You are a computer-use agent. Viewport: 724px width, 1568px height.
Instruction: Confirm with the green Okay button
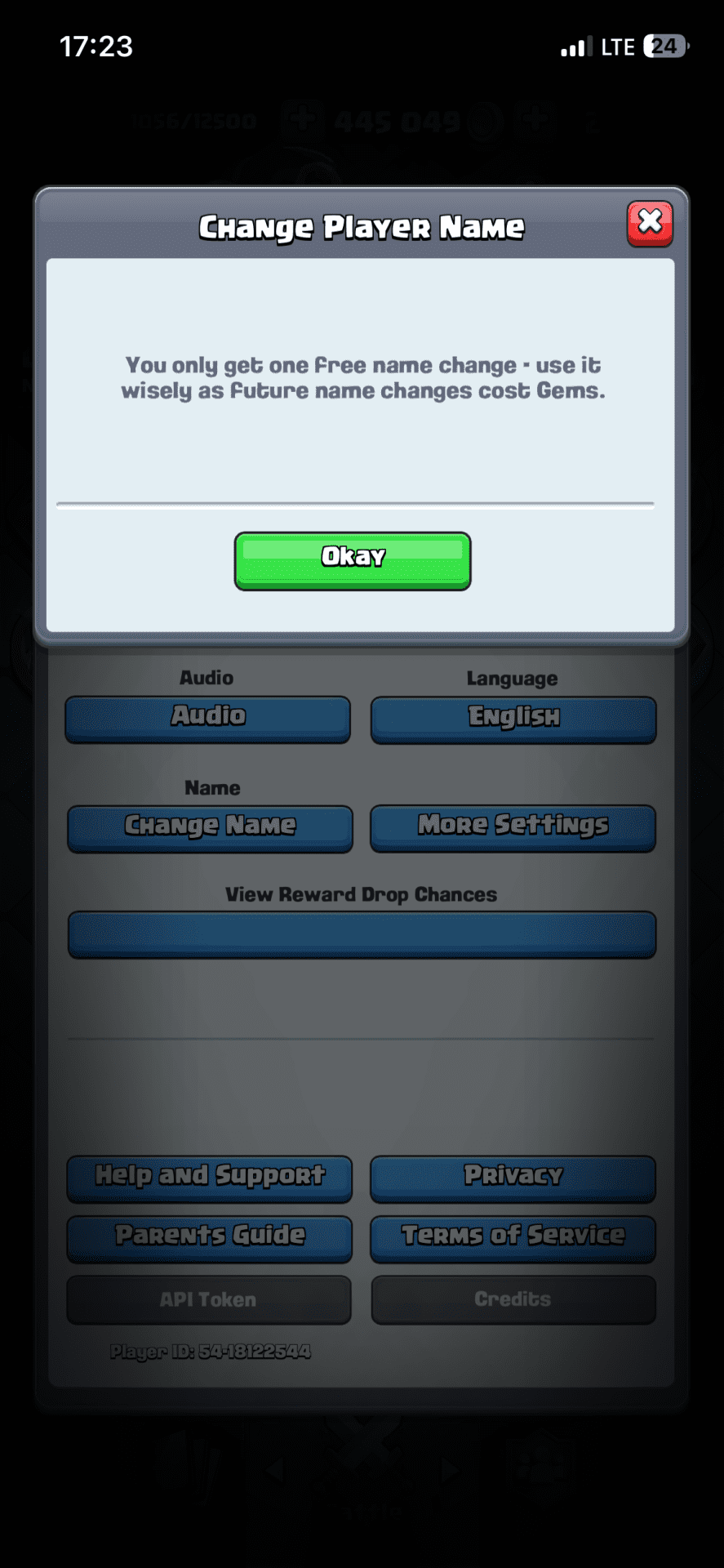353,560
